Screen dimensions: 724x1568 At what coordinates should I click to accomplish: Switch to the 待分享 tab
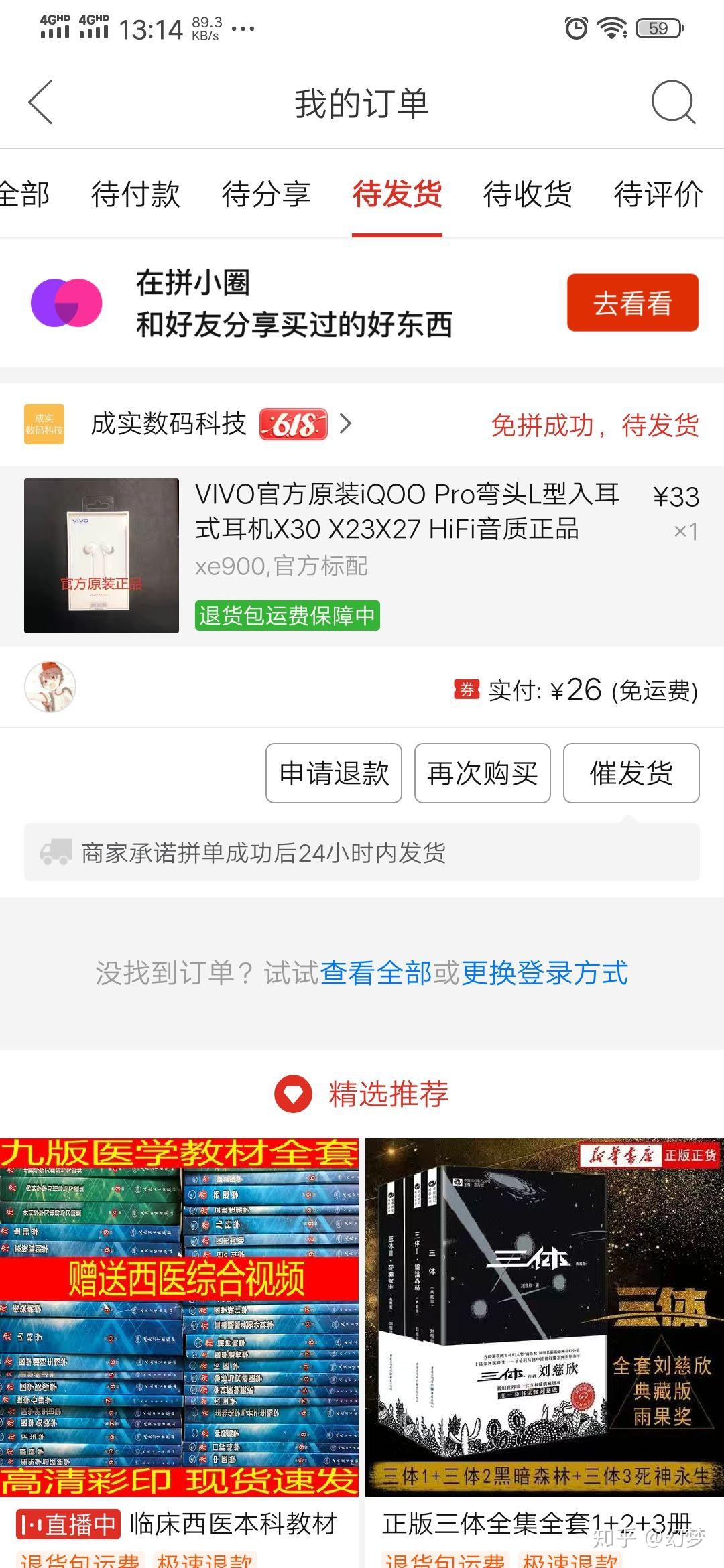[x=266, y=194]
